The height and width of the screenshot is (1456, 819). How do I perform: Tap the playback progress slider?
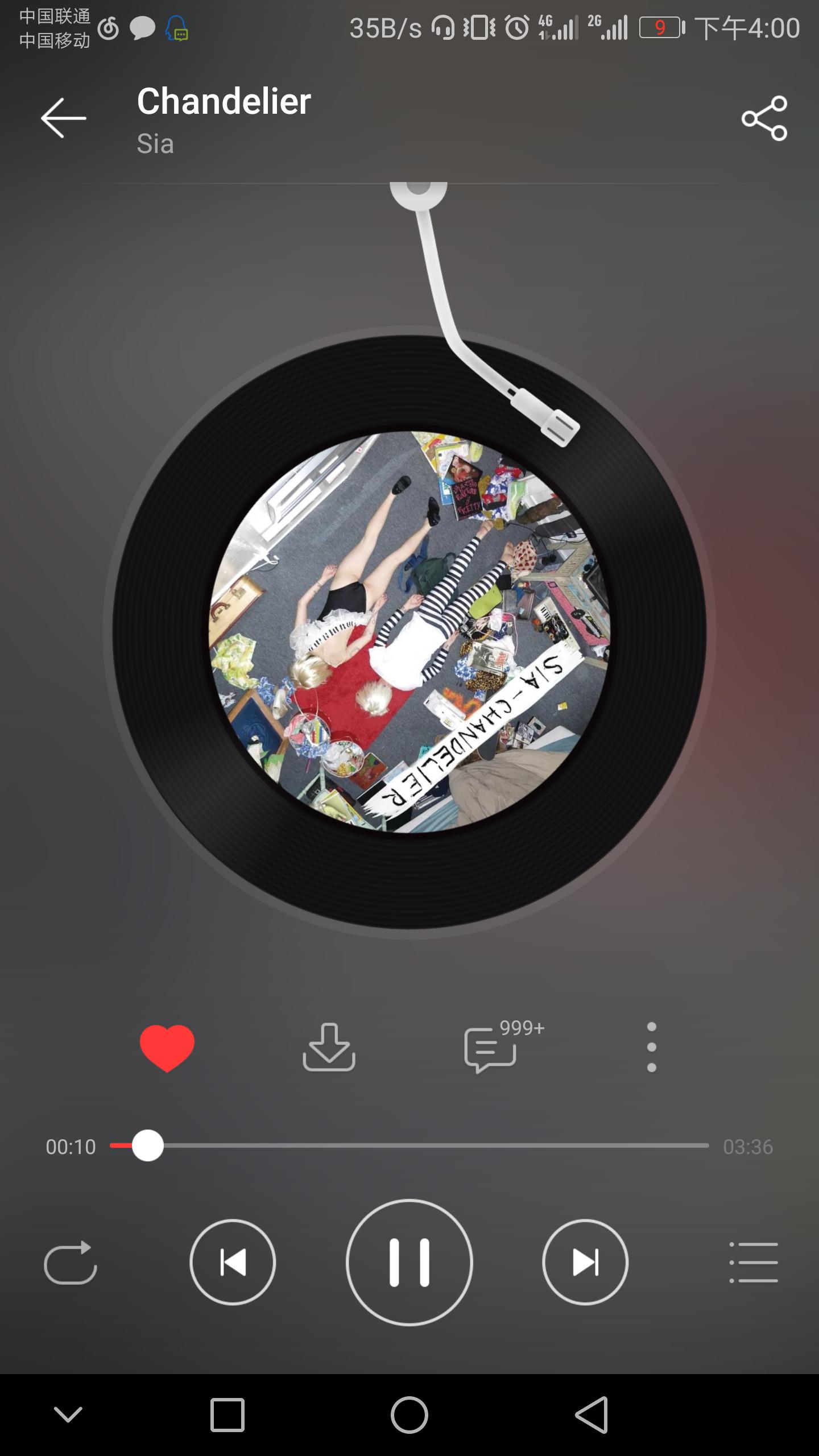pos(409,1145)
